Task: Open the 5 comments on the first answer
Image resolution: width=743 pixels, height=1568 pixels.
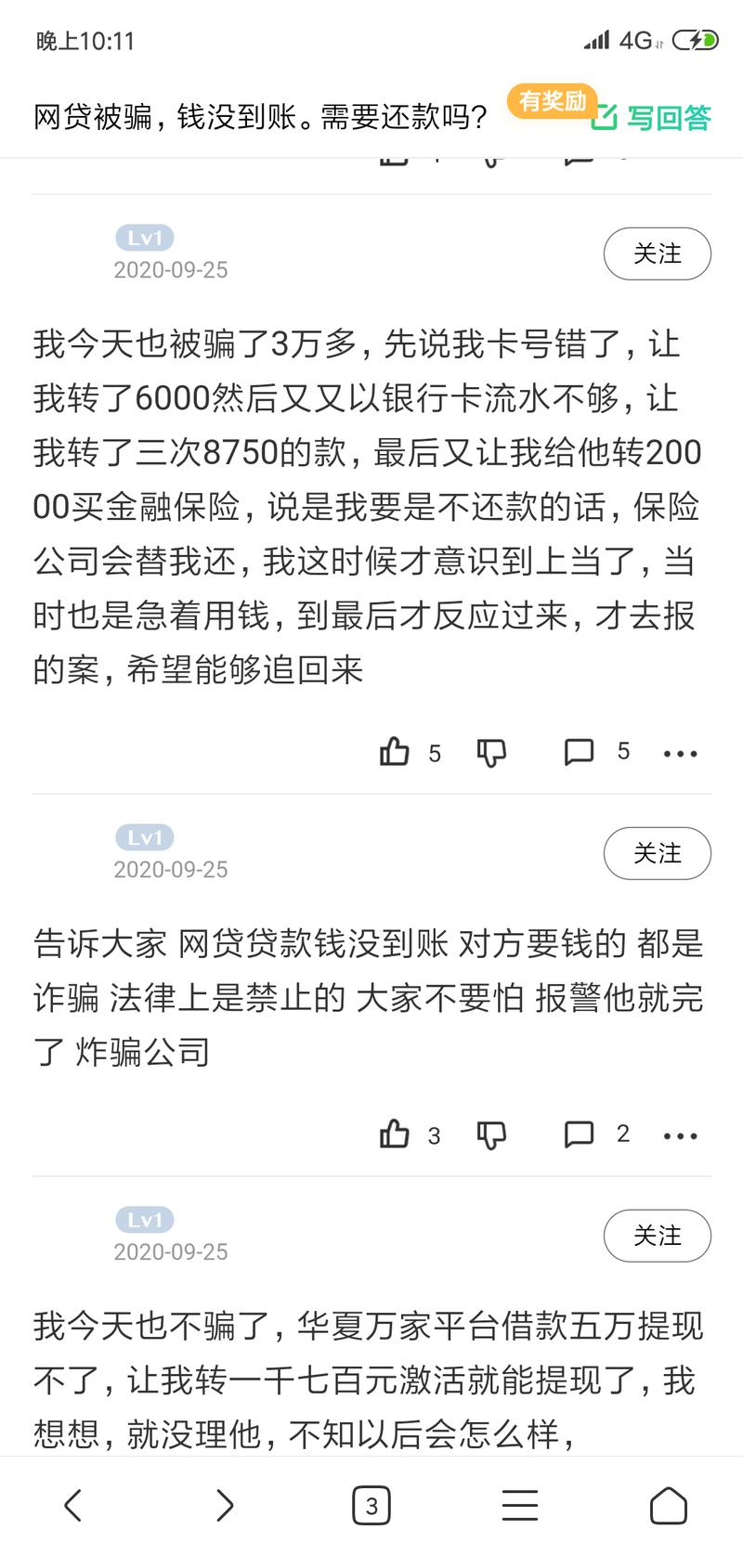Action: pos(580,752)
